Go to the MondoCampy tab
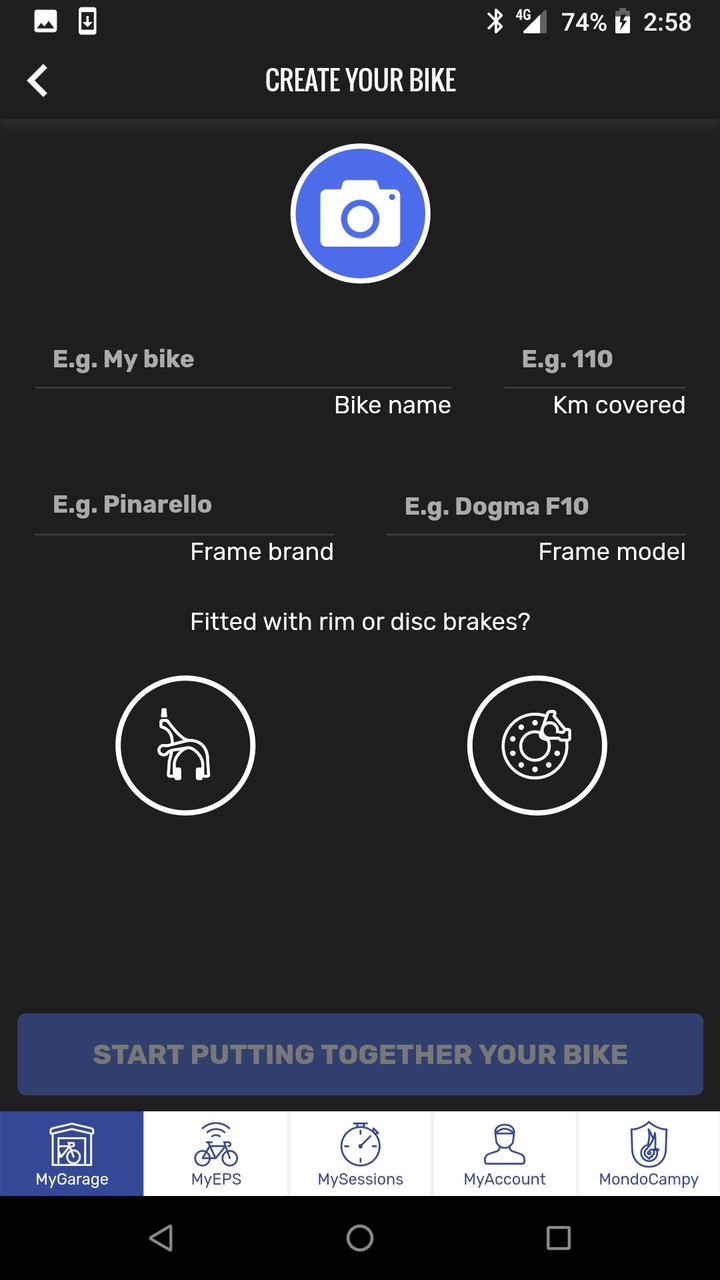The image size is (720, 1280). coord(648,1154)
